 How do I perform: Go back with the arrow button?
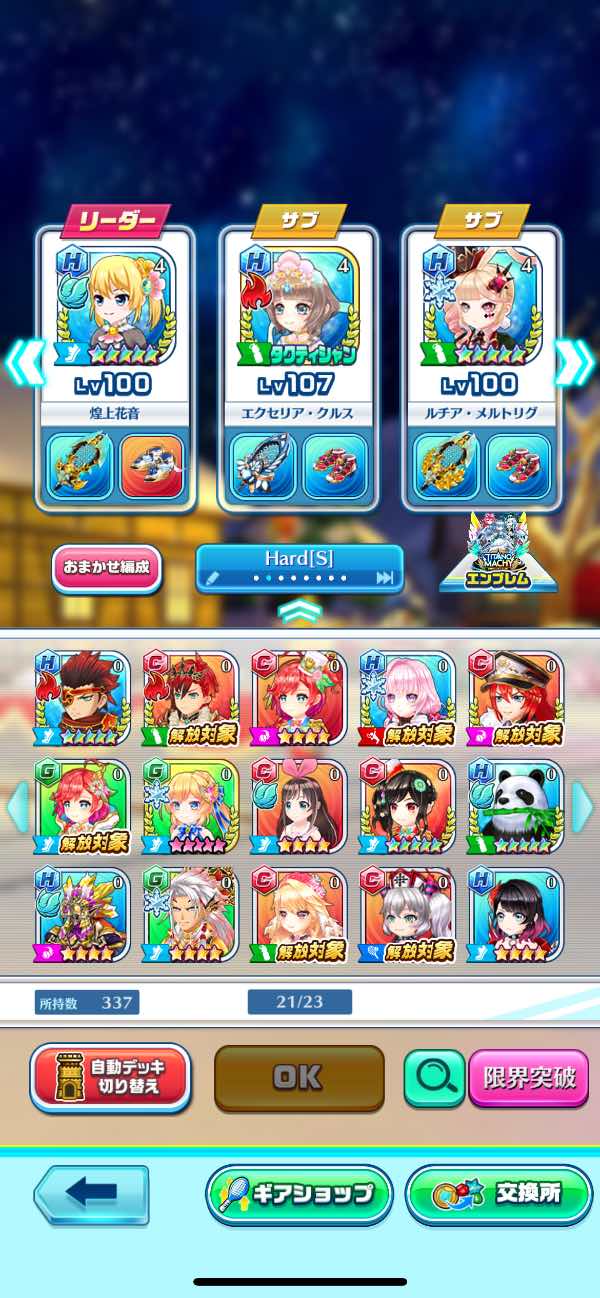[x=91, y=1194]
